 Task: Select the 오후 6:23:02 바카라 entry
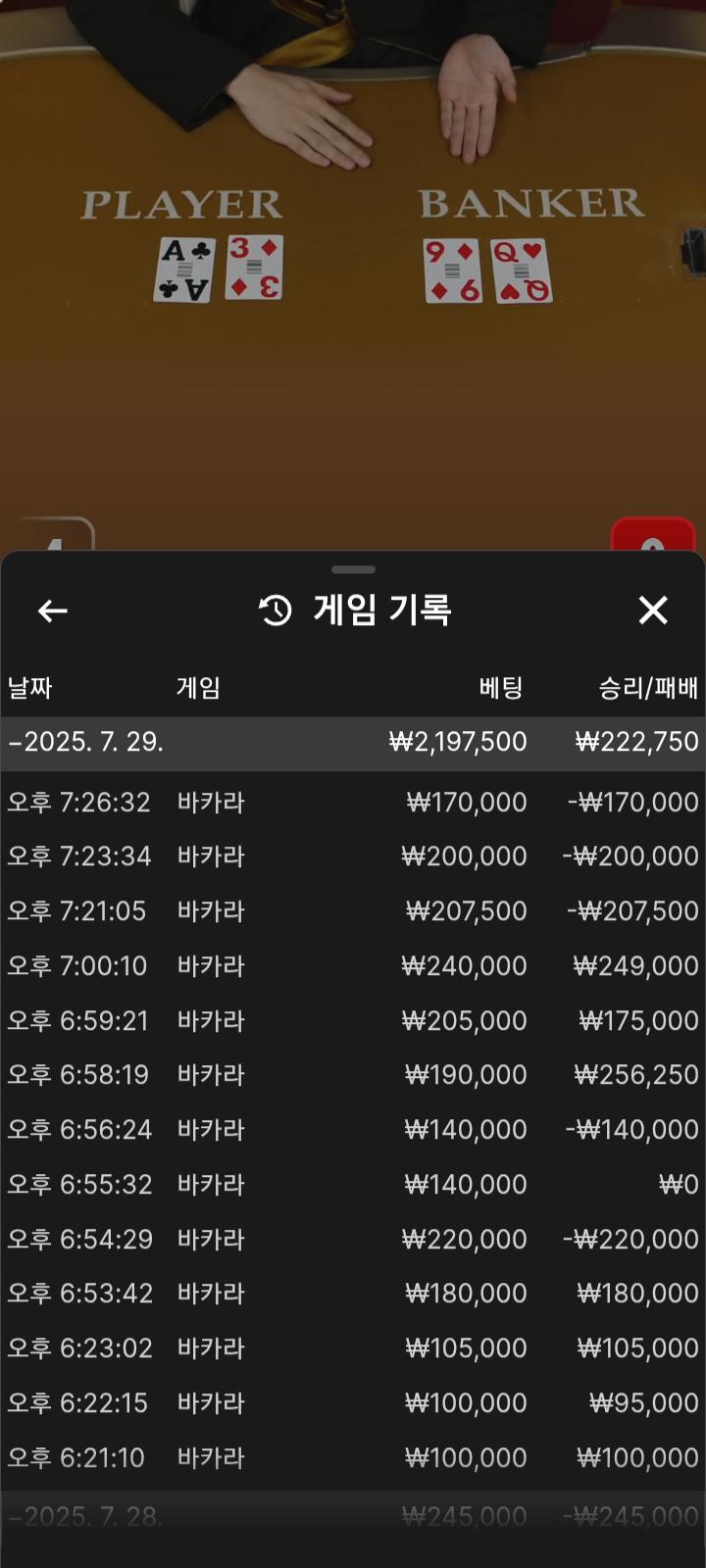coord(353,1348)
